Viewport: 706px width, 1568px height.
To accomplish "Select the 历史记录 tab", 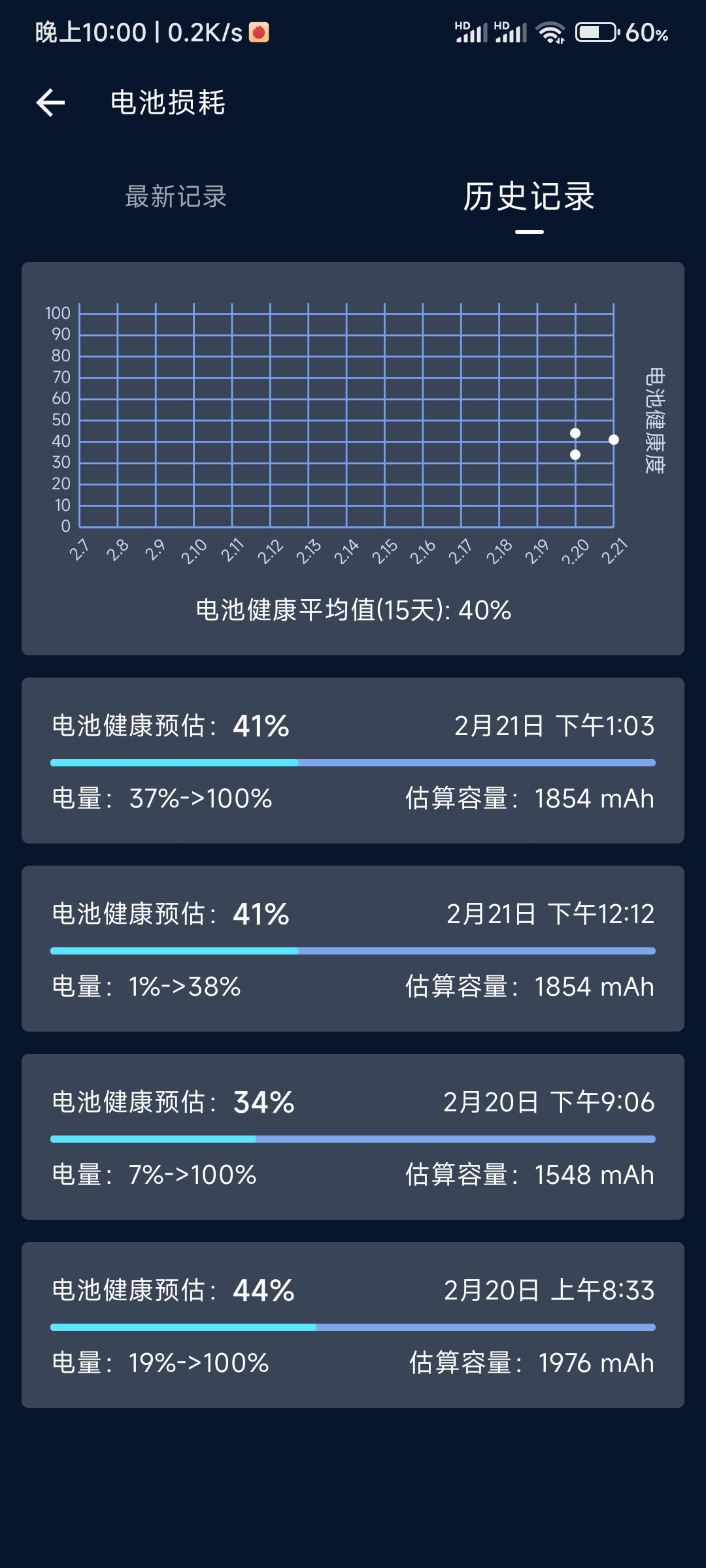I will coord(529,196).
